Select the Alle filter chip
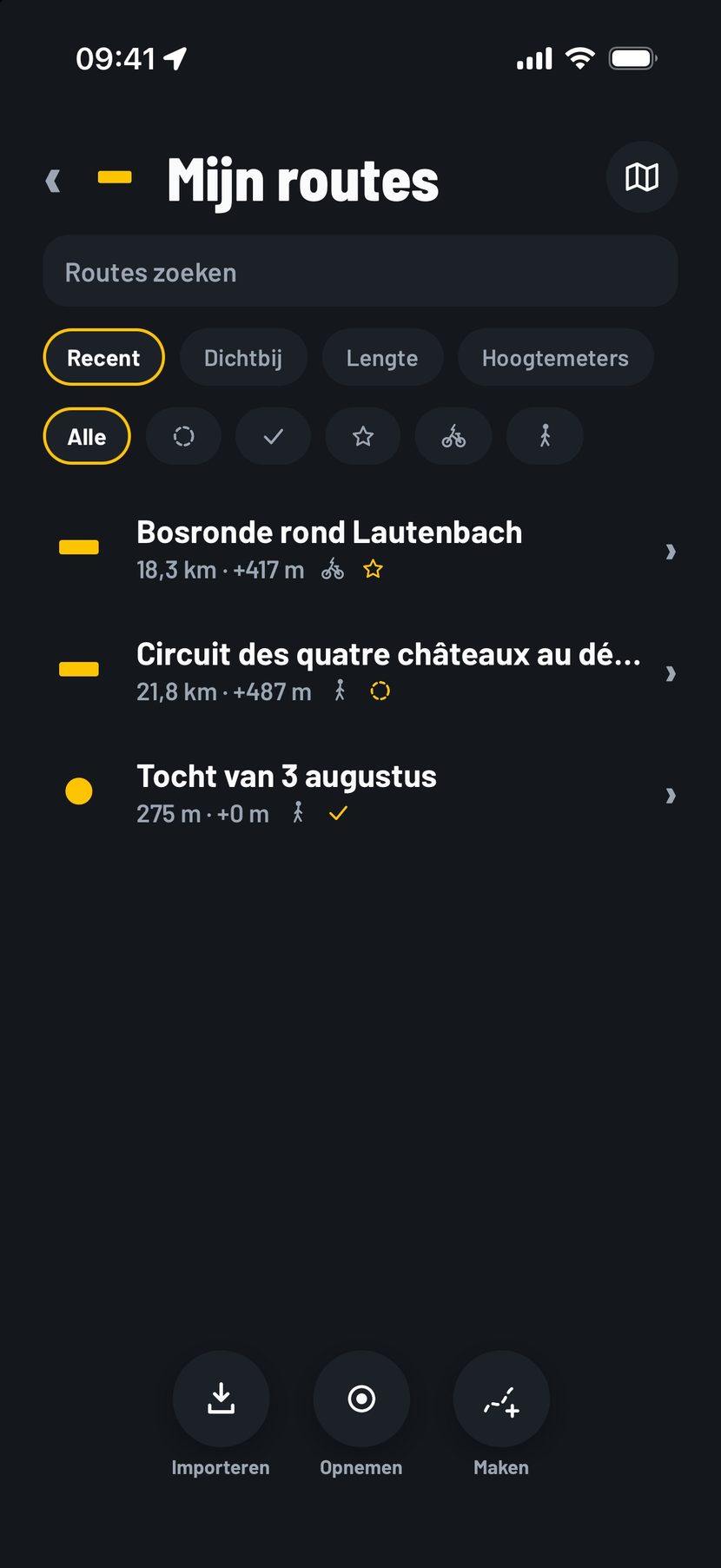Viewport: 721px width, 1568px height. tap(87, 436)
